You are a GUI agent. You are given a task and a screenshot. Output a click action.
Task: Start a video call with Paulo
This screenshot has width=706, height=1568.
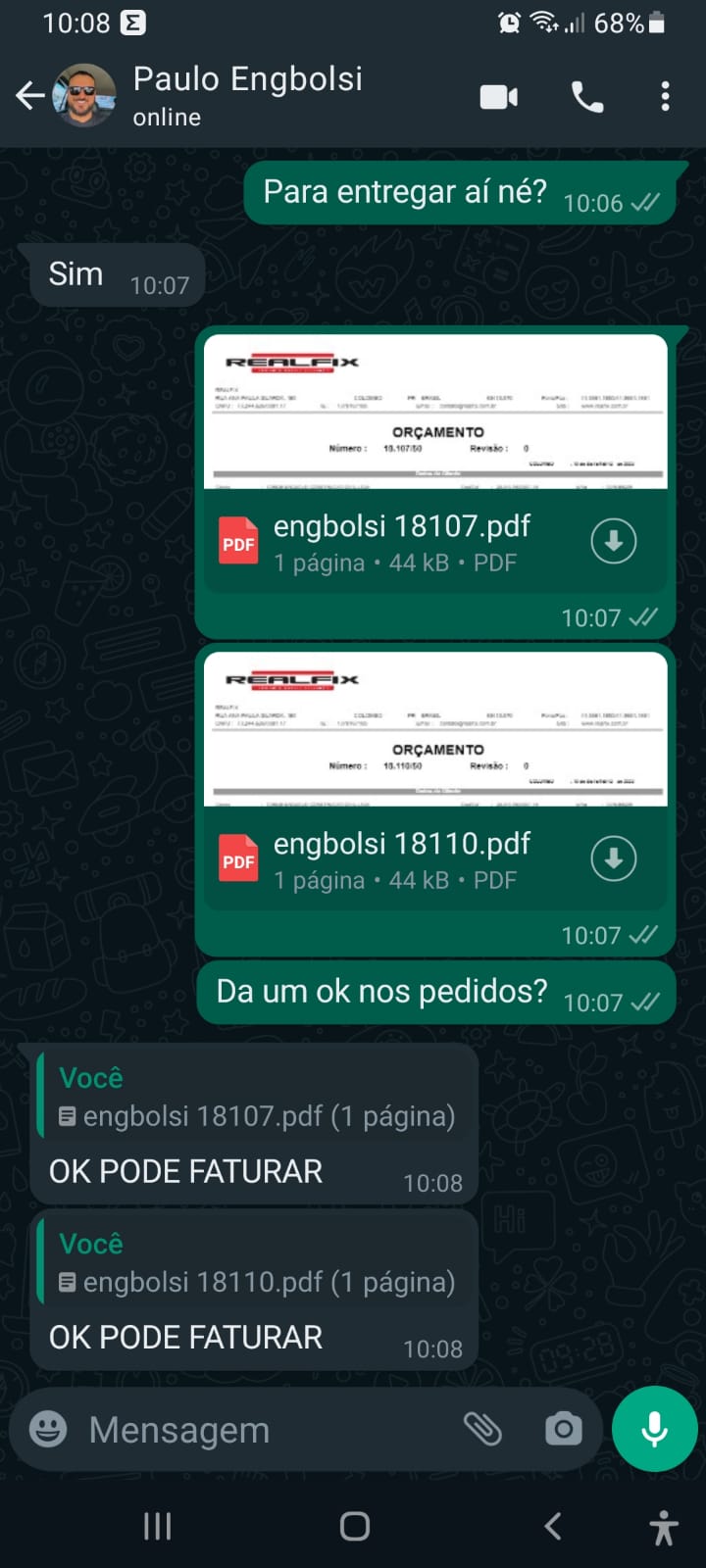[x=498, y=96]
